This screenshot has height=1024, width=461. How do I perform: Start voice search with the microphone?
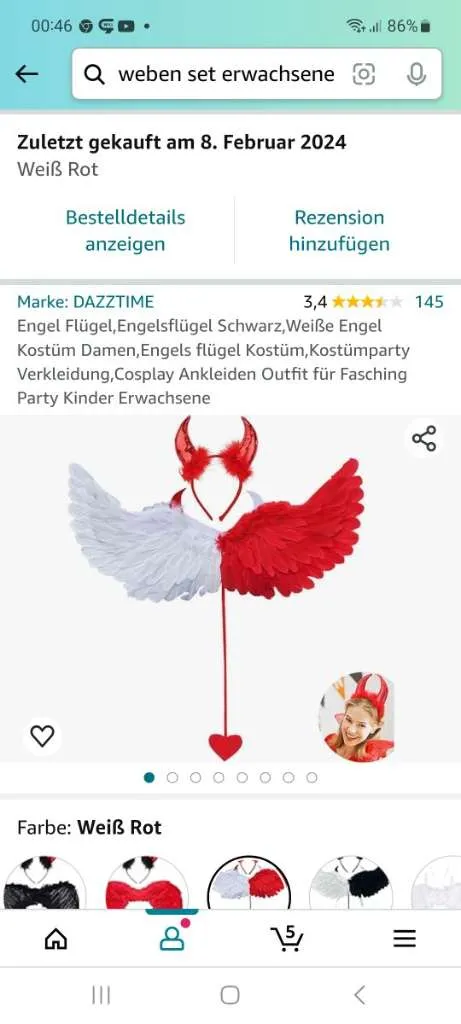pyautogui.click(x=415, y=74)
